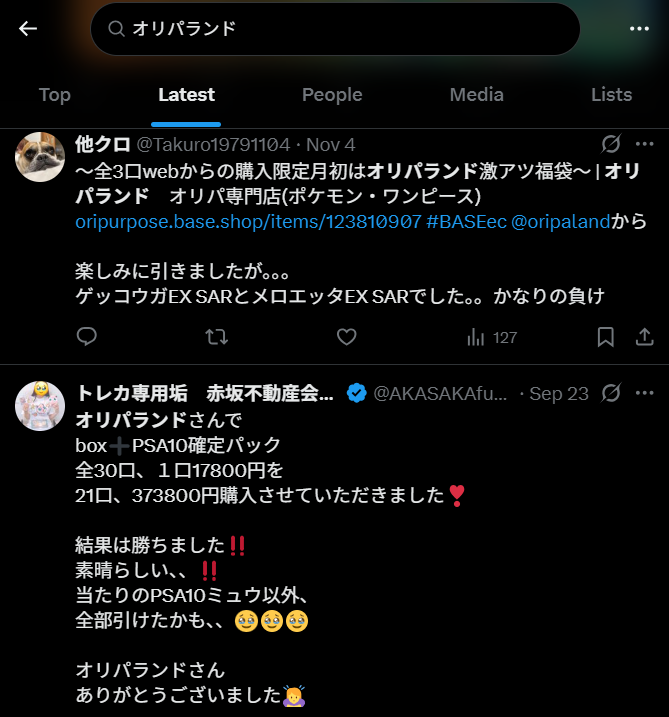Repost 他クロ's post

216,337
